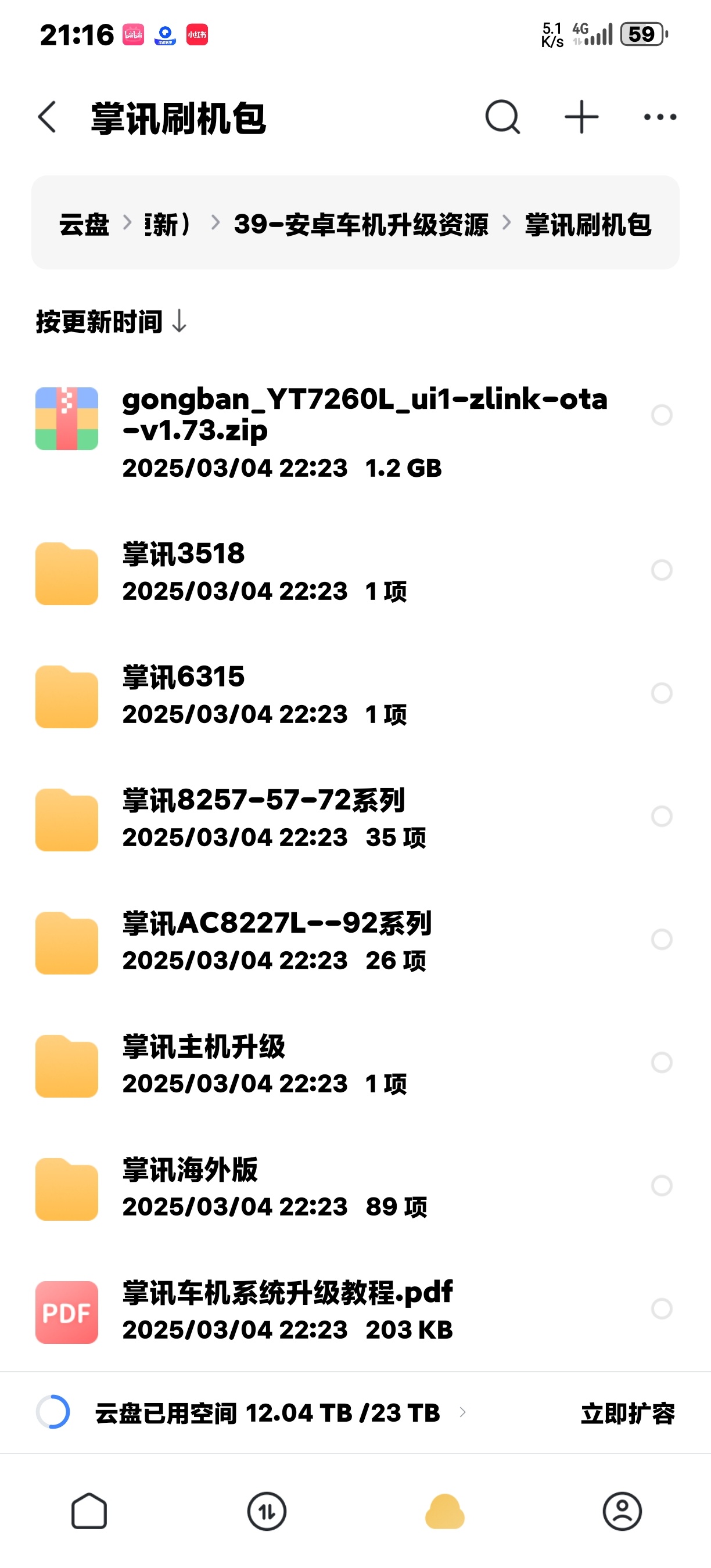Open the 掌讯6315 folder
This screenshot has height=1568, width=711.
pyautogui.click(x=355, y=694)
